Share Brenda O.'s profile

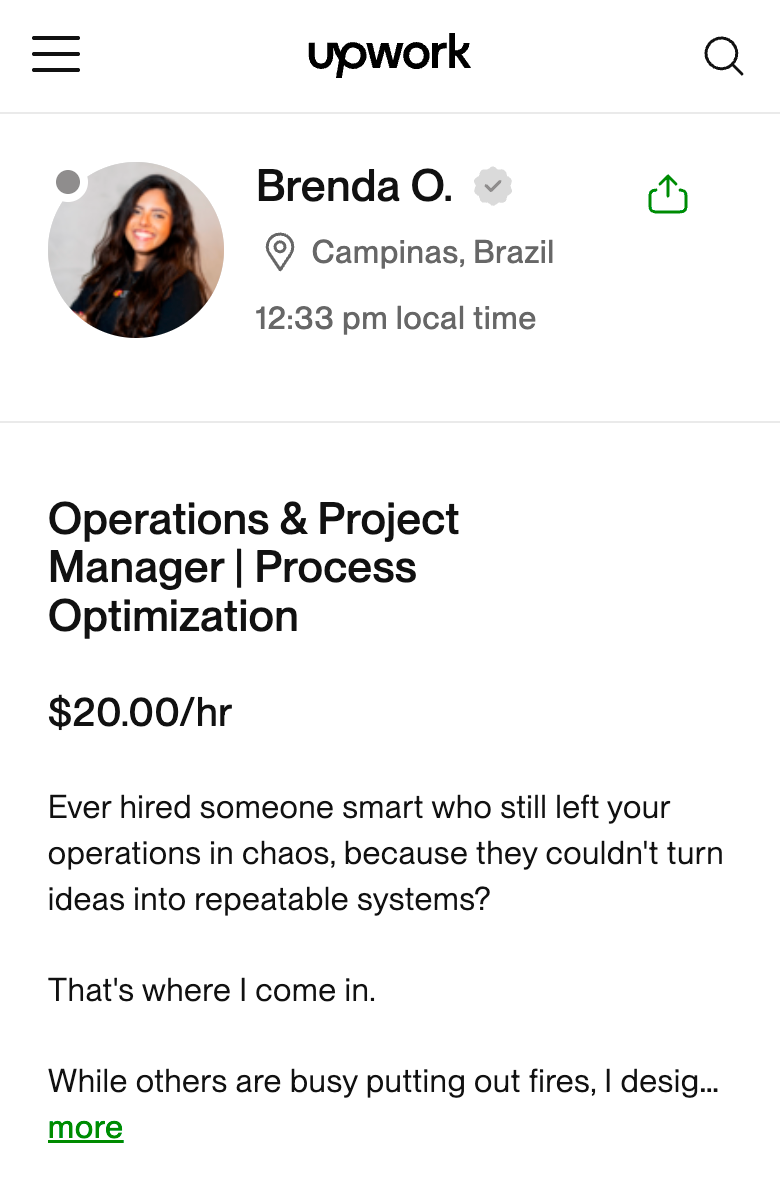click(668, 194)
